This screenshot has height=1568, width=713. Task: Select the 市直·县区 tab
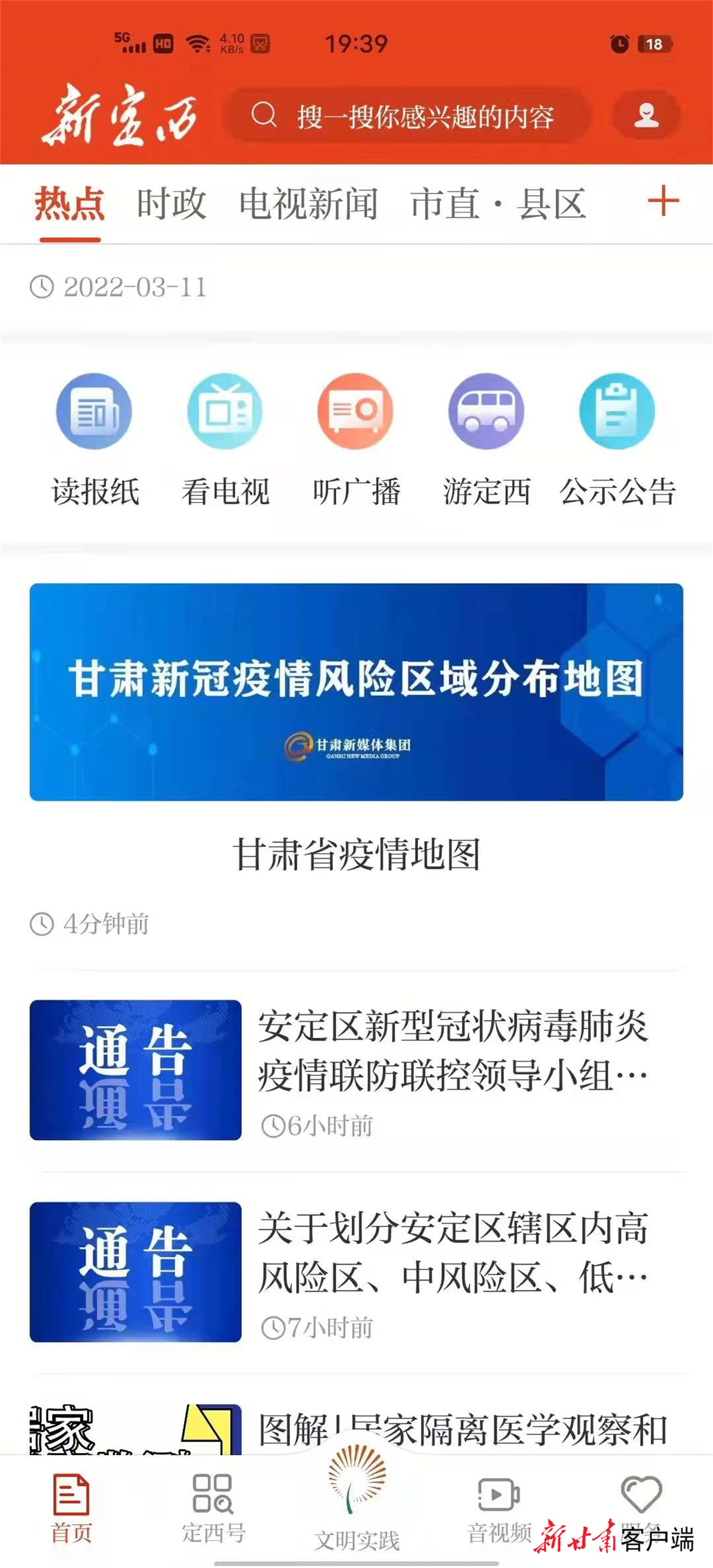click(x=498, y=204)
